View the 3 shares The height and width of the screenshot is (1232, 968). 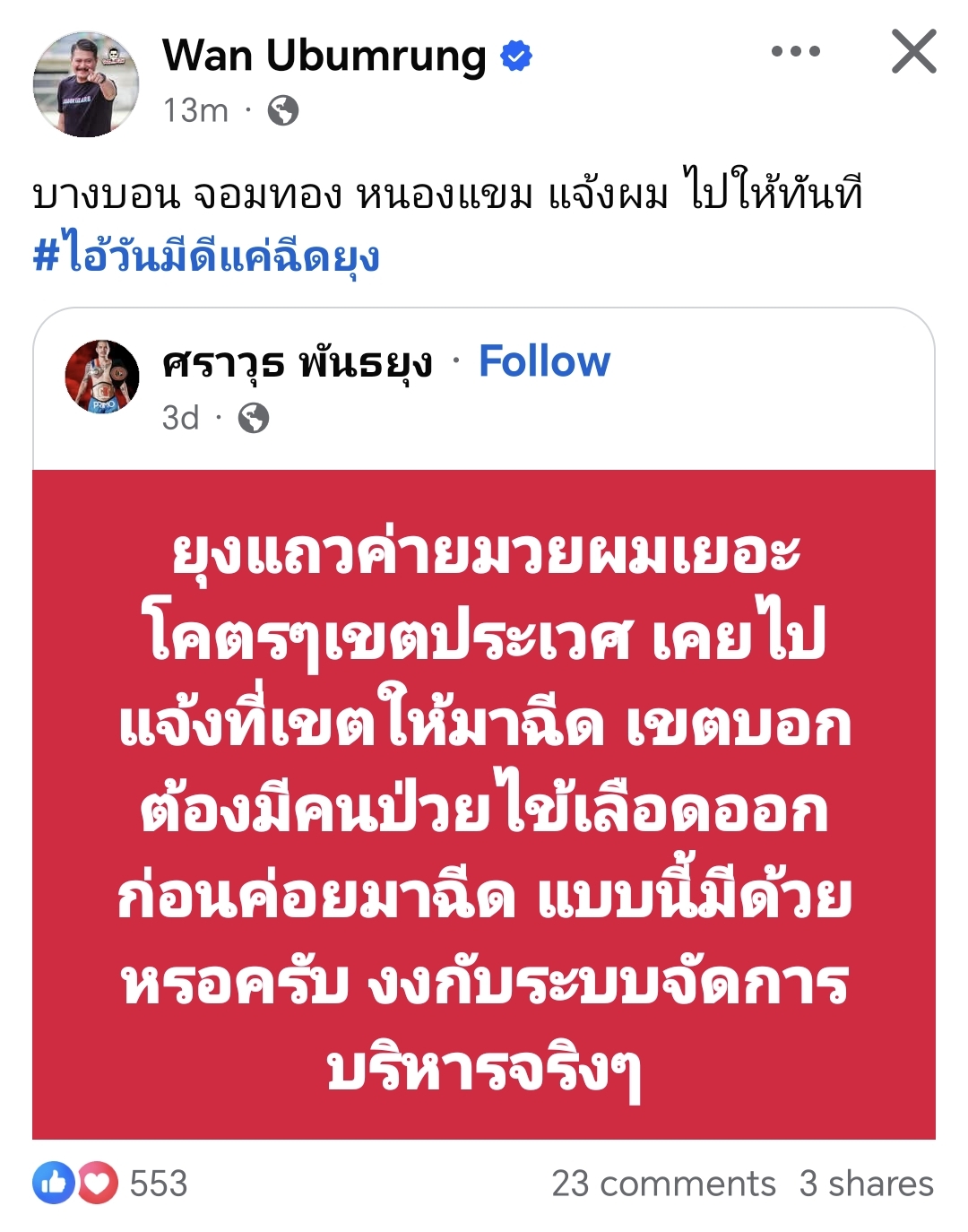pyautogui.click(x=866, y=1184)
